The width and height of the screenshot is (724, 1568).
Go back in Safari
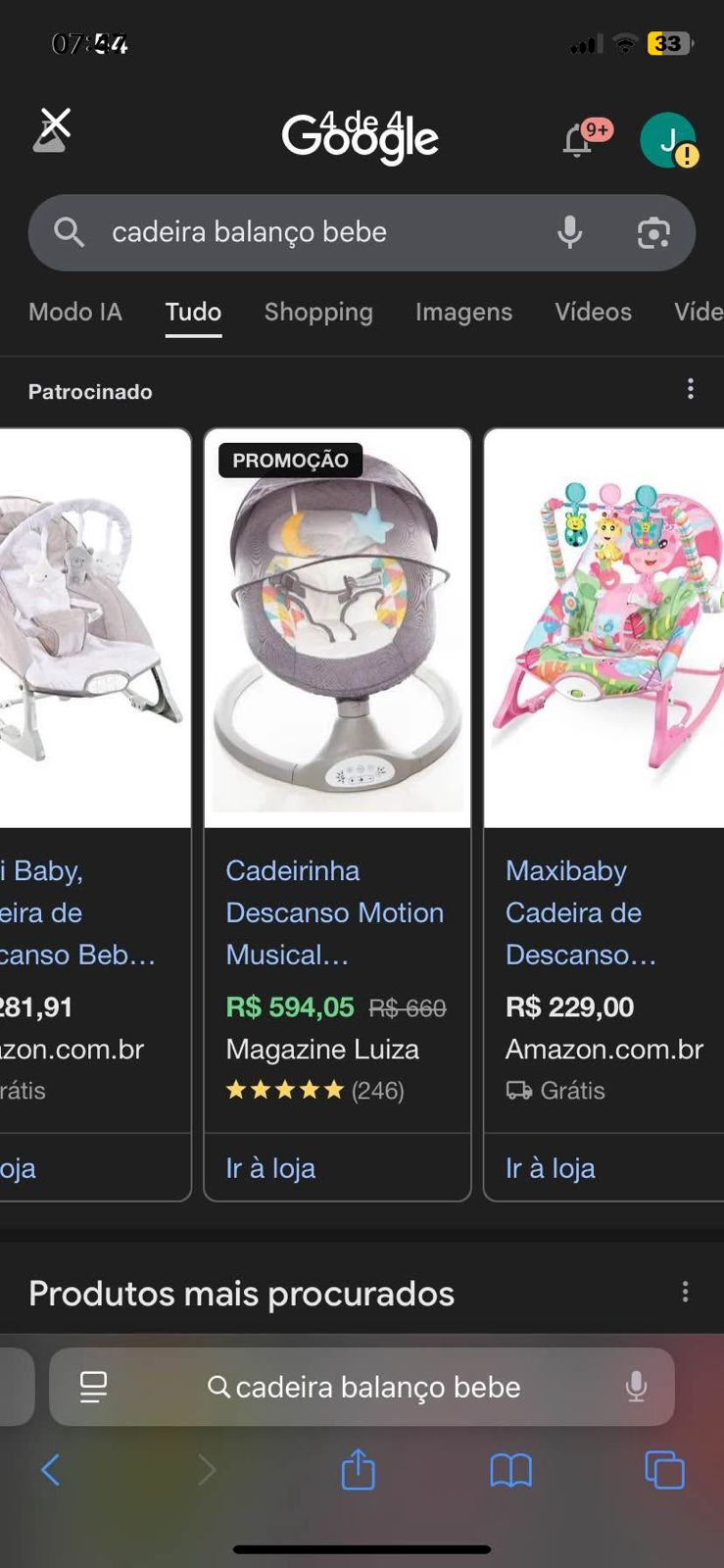(x=51, y=1470)
